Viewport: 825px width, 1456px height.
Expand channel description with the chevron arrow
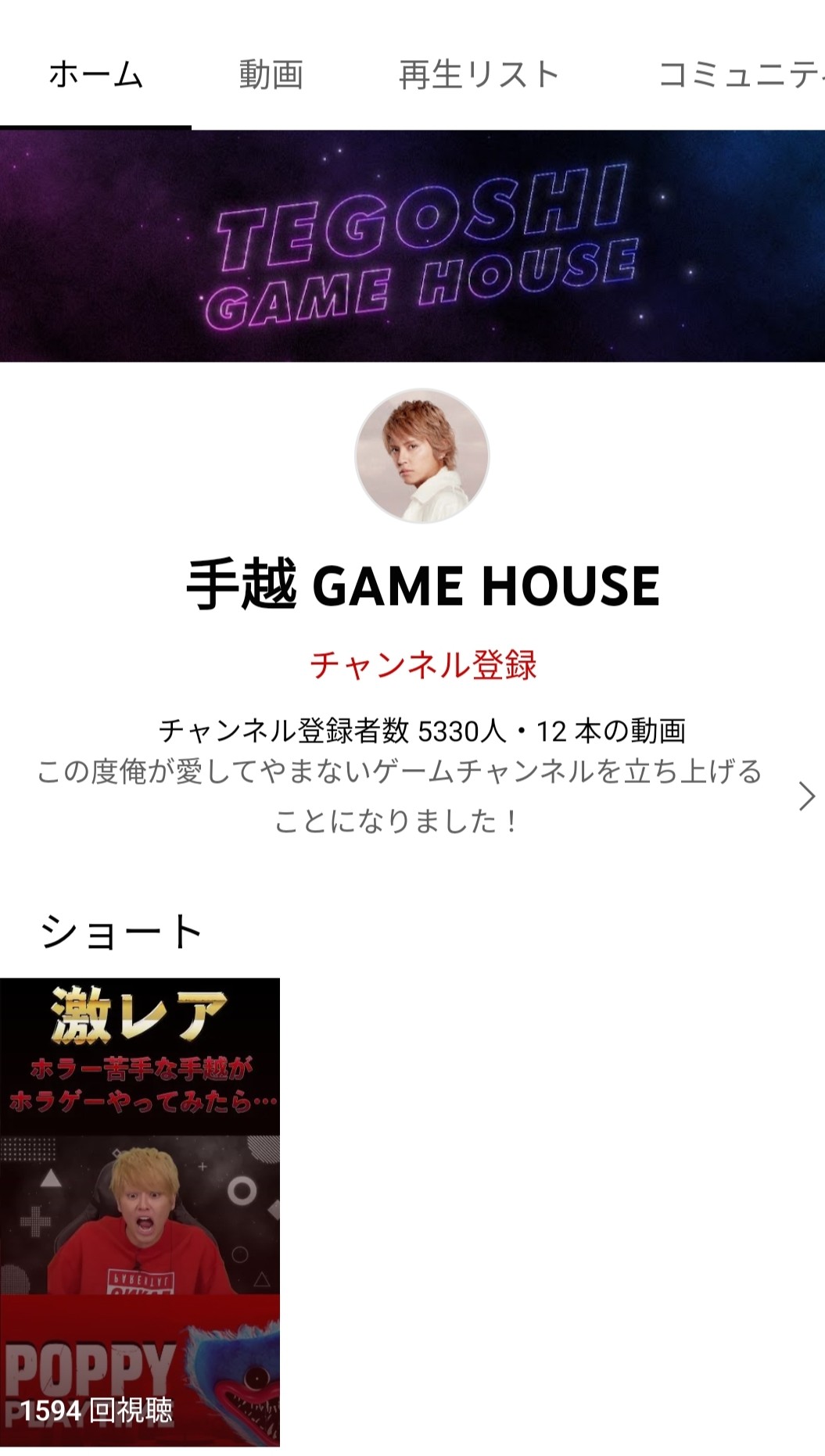806,796
